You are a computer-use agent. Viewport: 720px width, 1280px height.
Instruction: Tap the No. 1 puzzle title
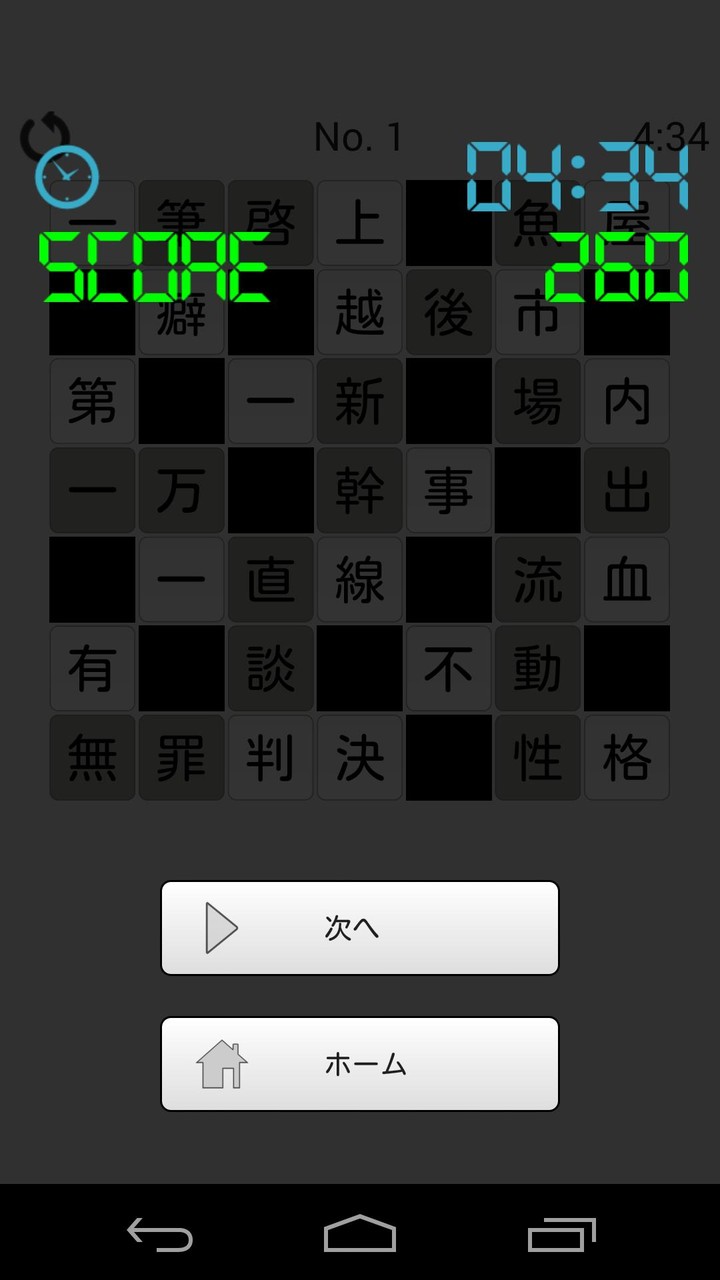point(358,137)
